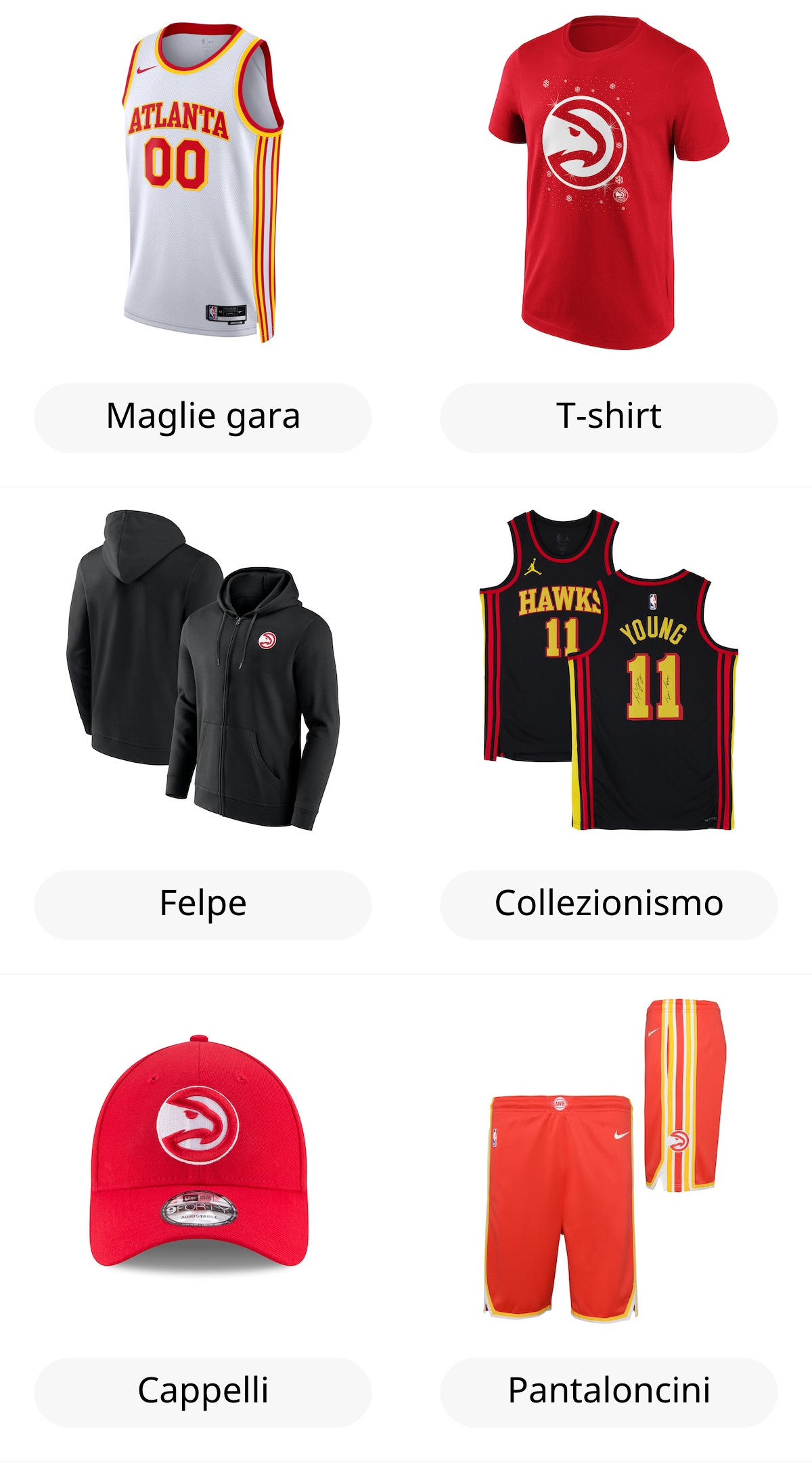812x1462 pixels.
Task: Go to the Pantaloncini category
Action: [x=609, y=1392]
